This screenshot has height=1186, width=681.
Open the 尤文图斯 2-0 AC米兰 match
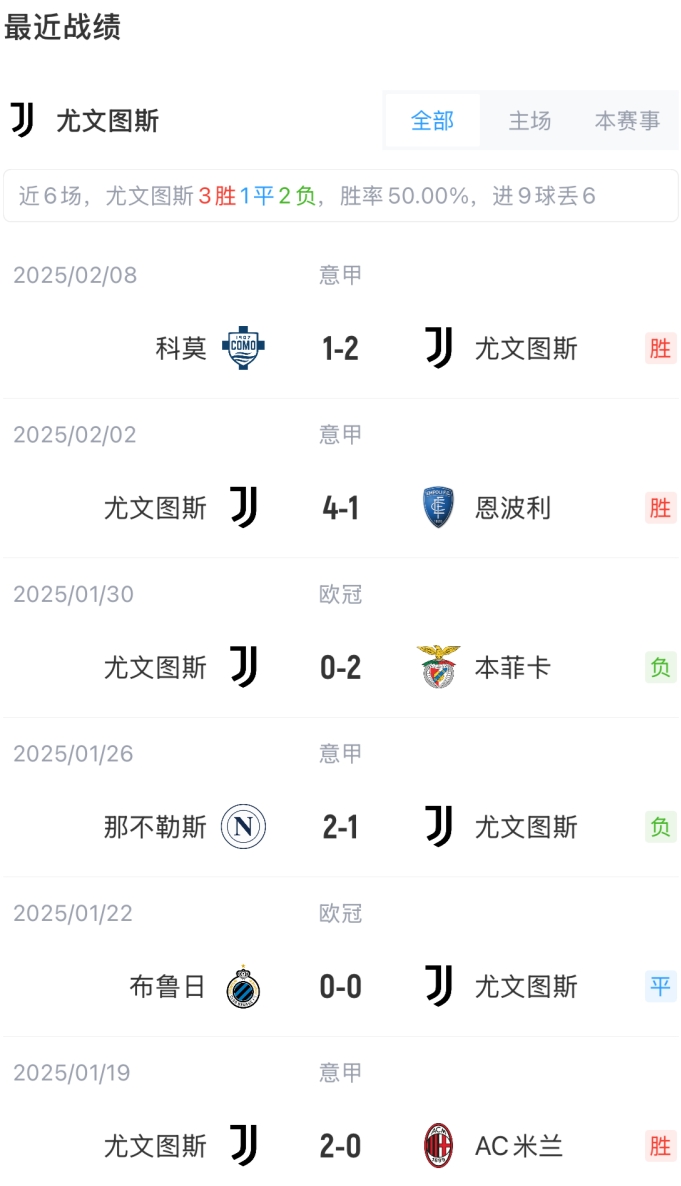(x=340, y=1146)
